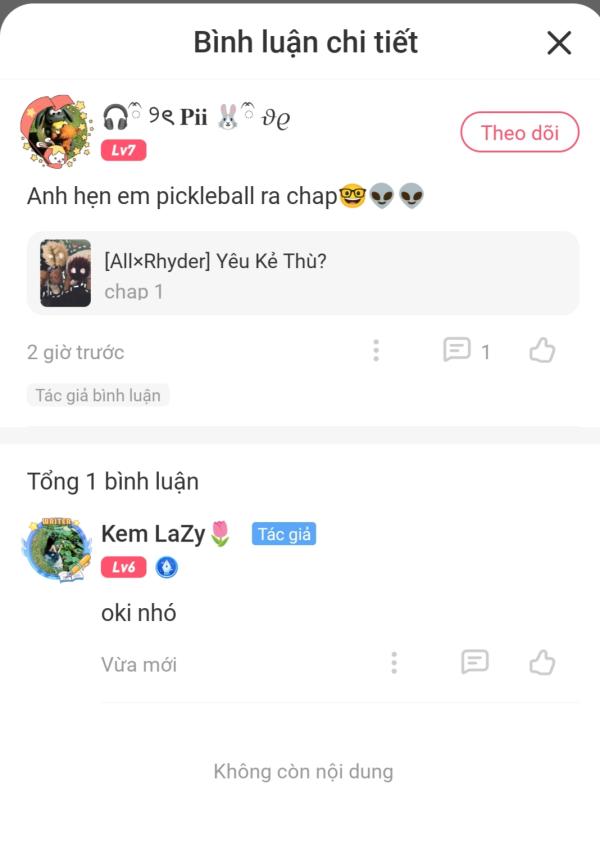View Kem LaZy's profile avatar
This screenshot has width=600, height=853.
56,551
